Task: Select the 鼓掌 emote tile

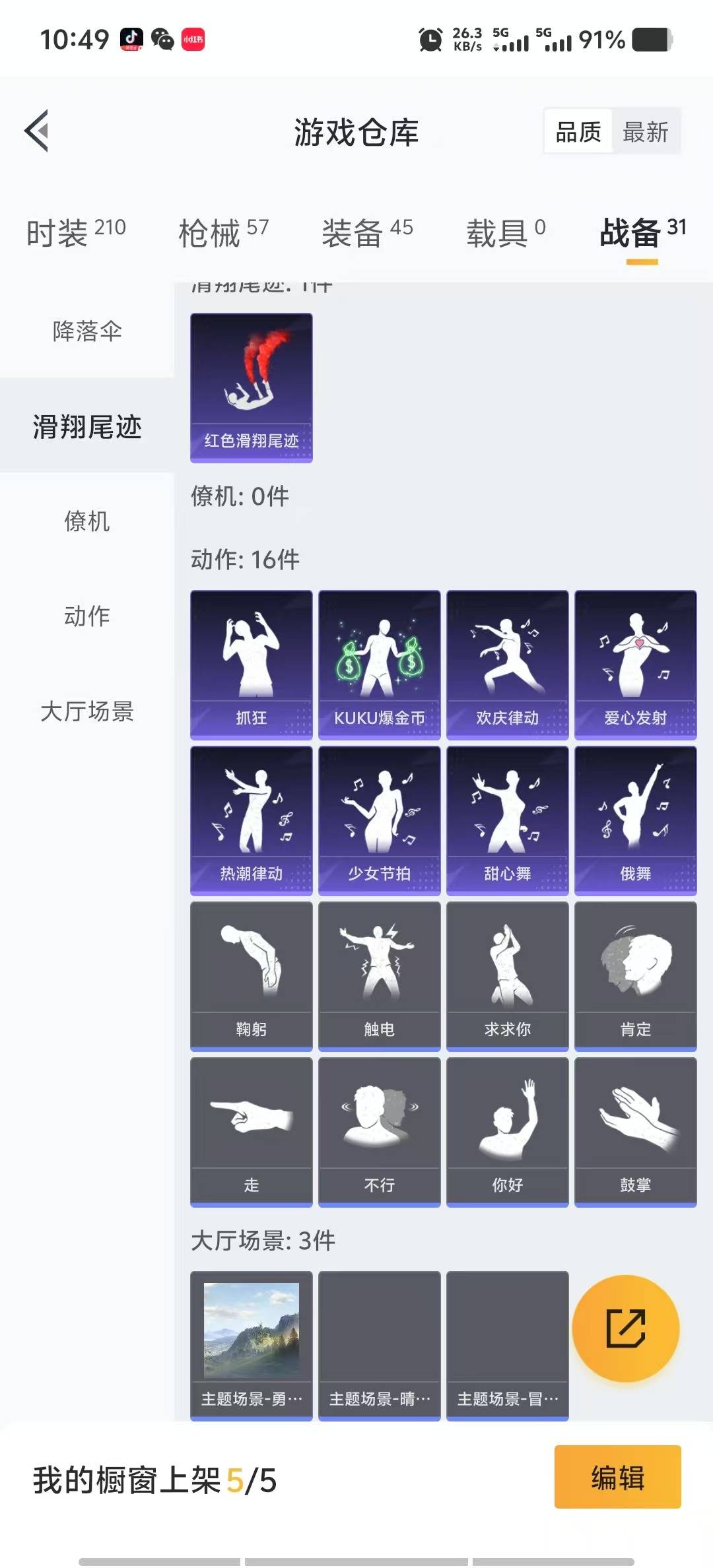Action: (636, 1132)
